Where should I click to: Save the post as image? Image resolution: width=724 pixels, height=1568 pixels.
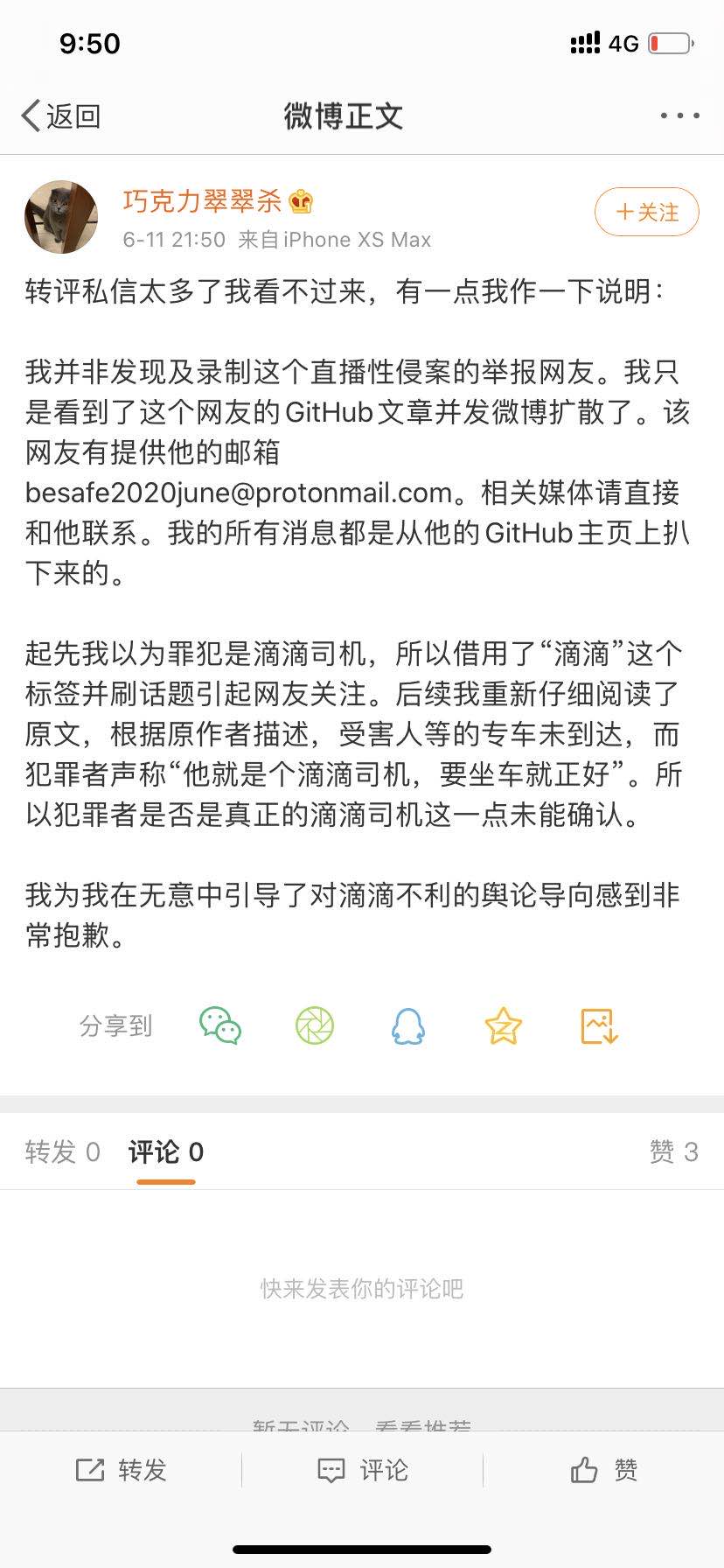pos(600,1025)
